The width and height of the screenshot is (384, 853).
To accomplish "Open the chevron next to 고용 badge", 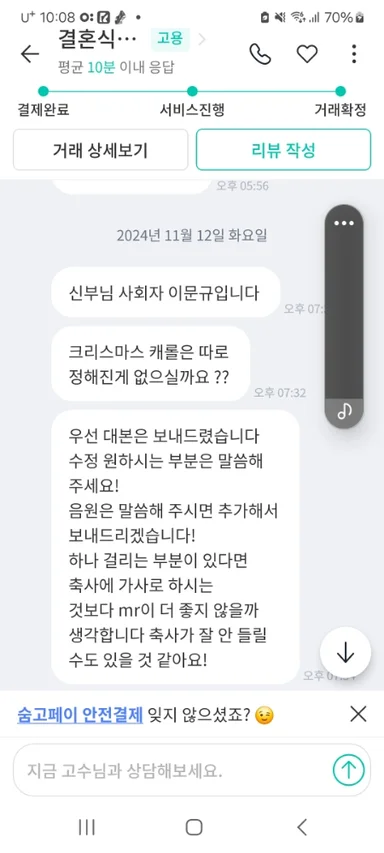I will 202,39.
